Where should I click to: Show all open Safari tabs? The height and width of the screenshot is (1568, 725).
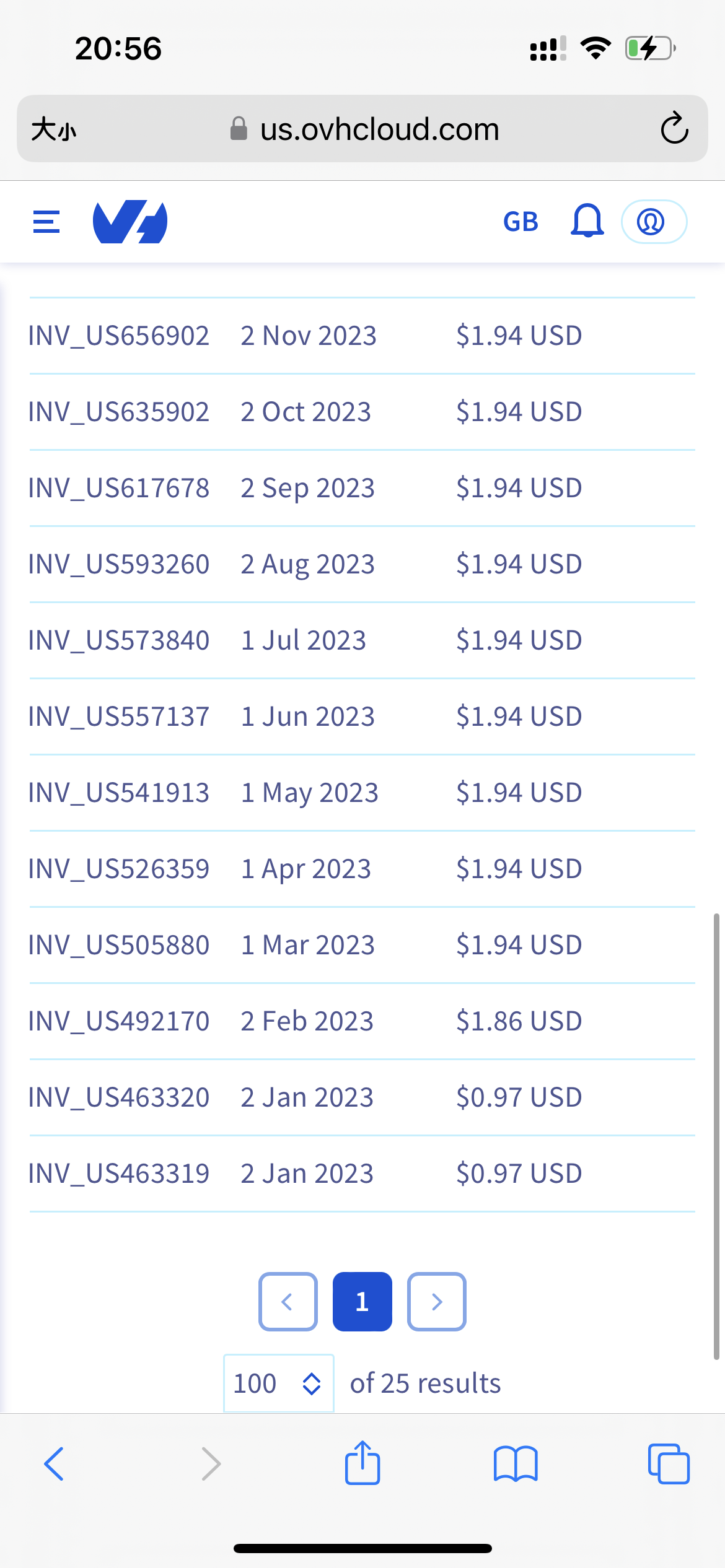[669, 1464]
